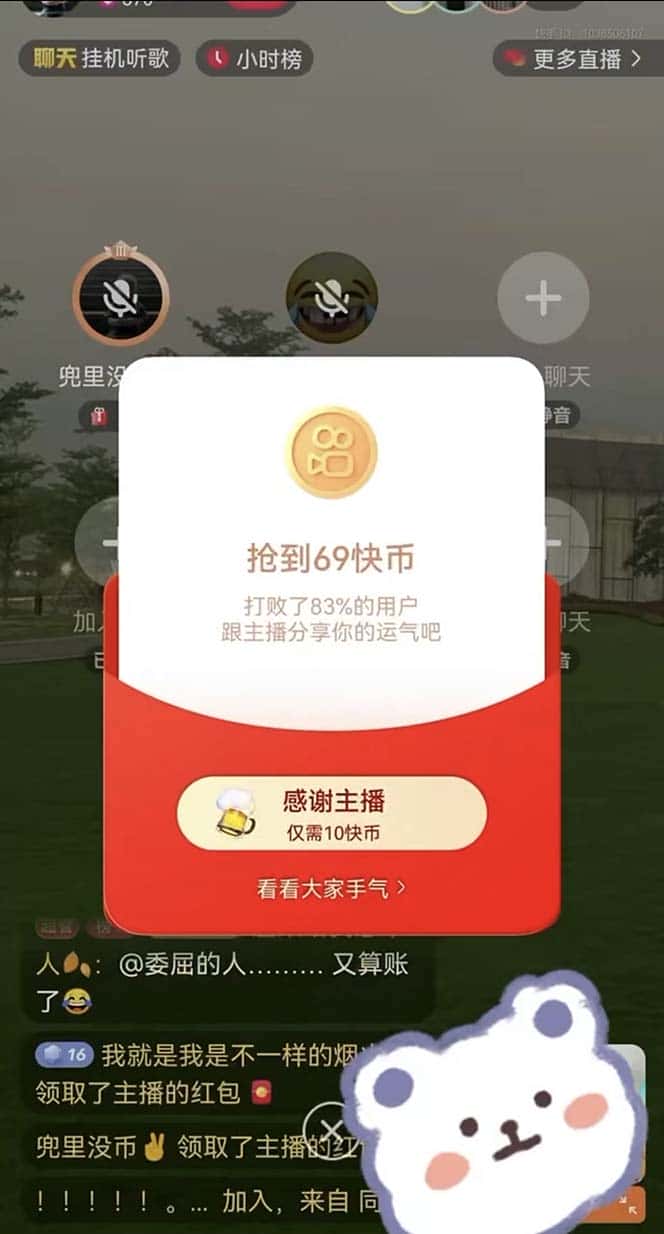View the 兜里没 seat avatar
Image resolution: width=664 pixels, height=1234 pixels.
pyautogui.click(x=121, y=297)
